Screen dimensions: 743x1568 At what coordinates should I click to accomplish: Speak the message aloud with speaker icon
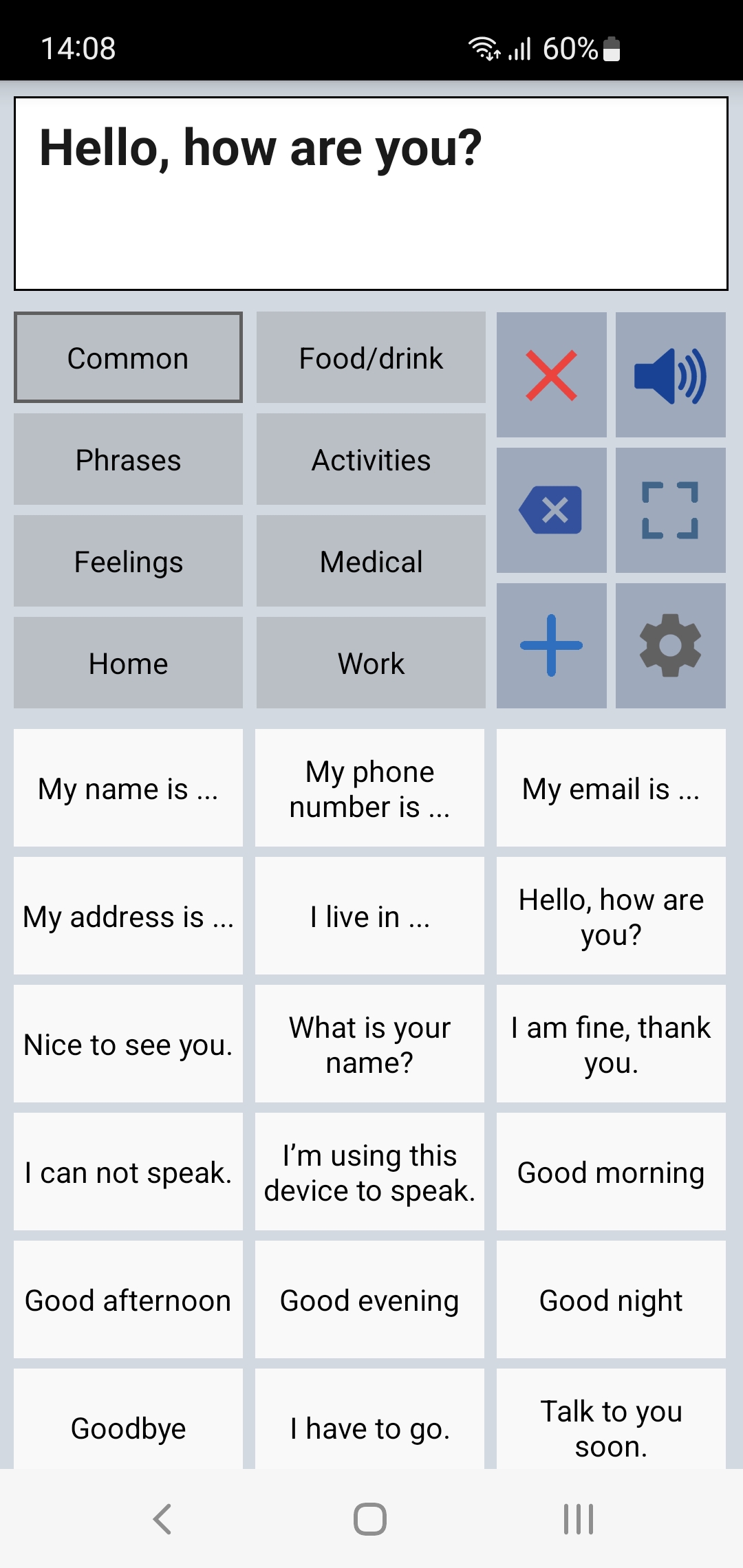(x=670, y=375)
